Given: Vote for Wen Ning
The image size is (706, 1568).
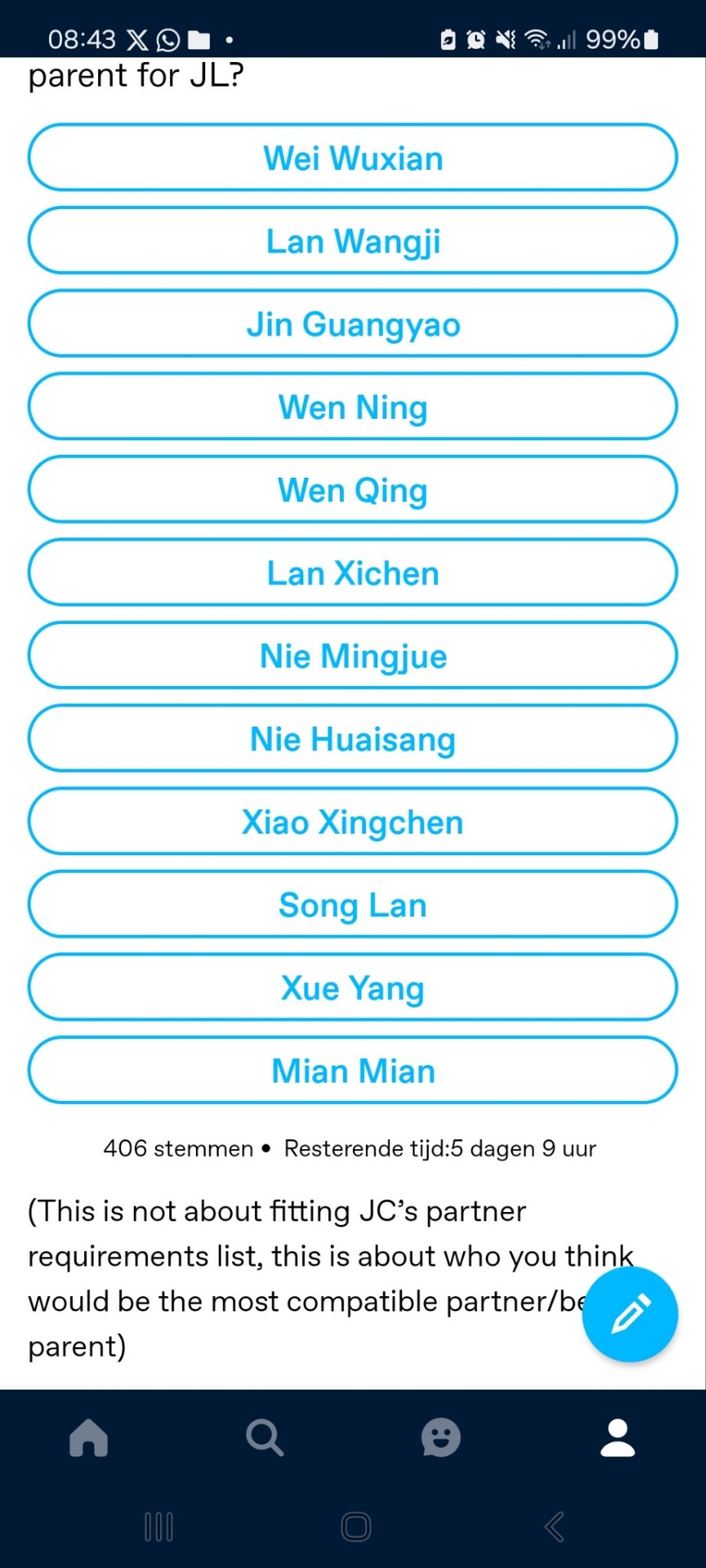Looking at the screenshot, I should (353, 407).
